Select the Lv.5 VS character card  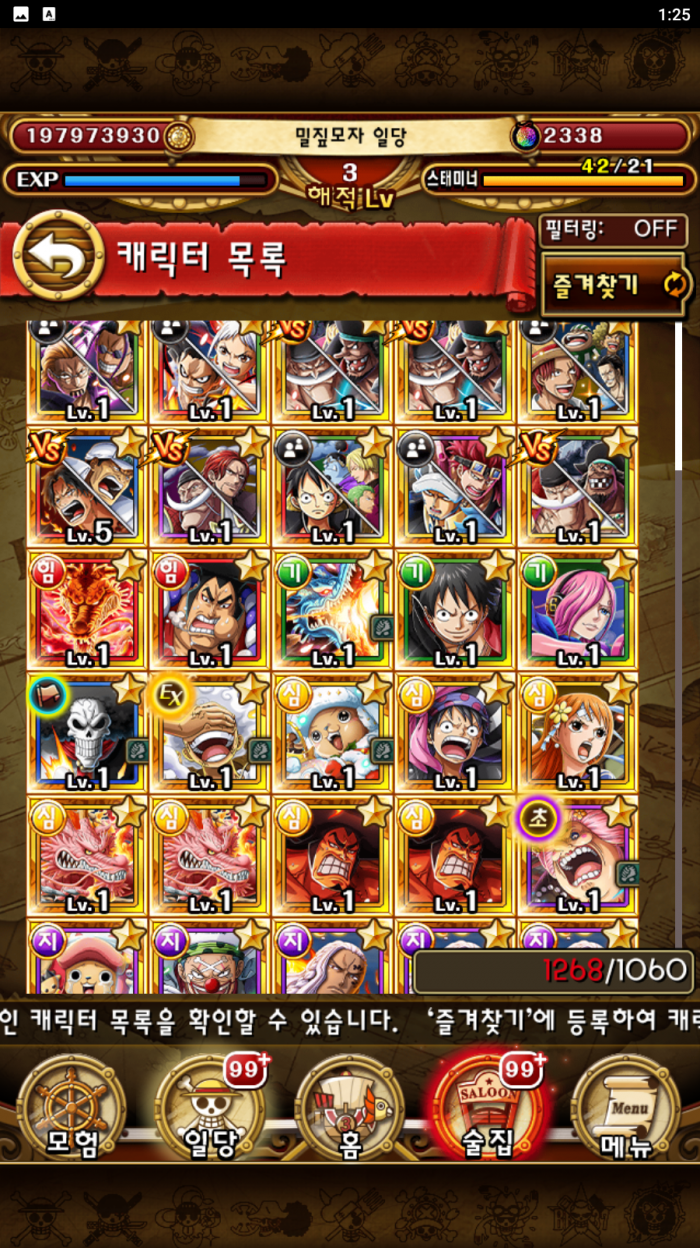86,487
